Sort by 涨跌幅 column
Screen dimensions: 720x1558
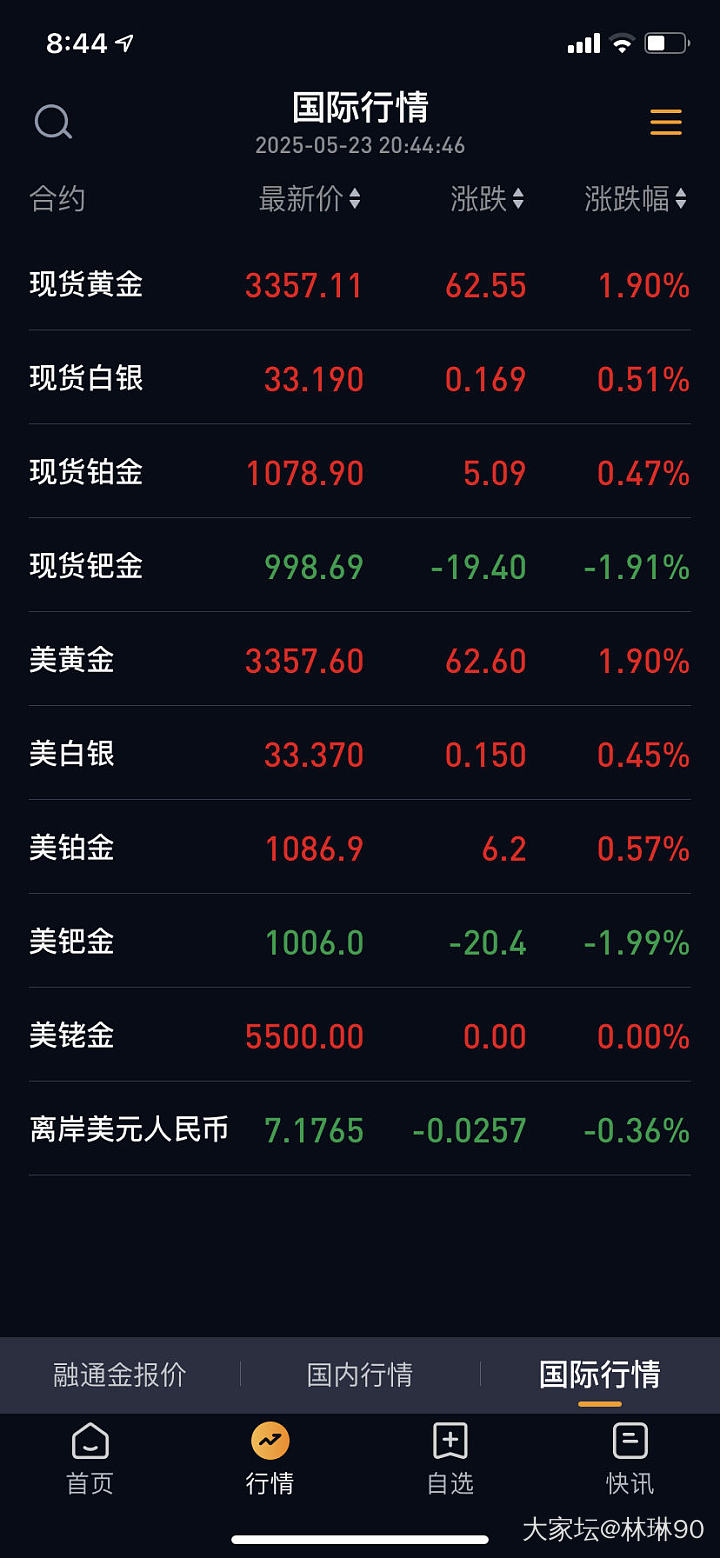[x=635, y=199]
